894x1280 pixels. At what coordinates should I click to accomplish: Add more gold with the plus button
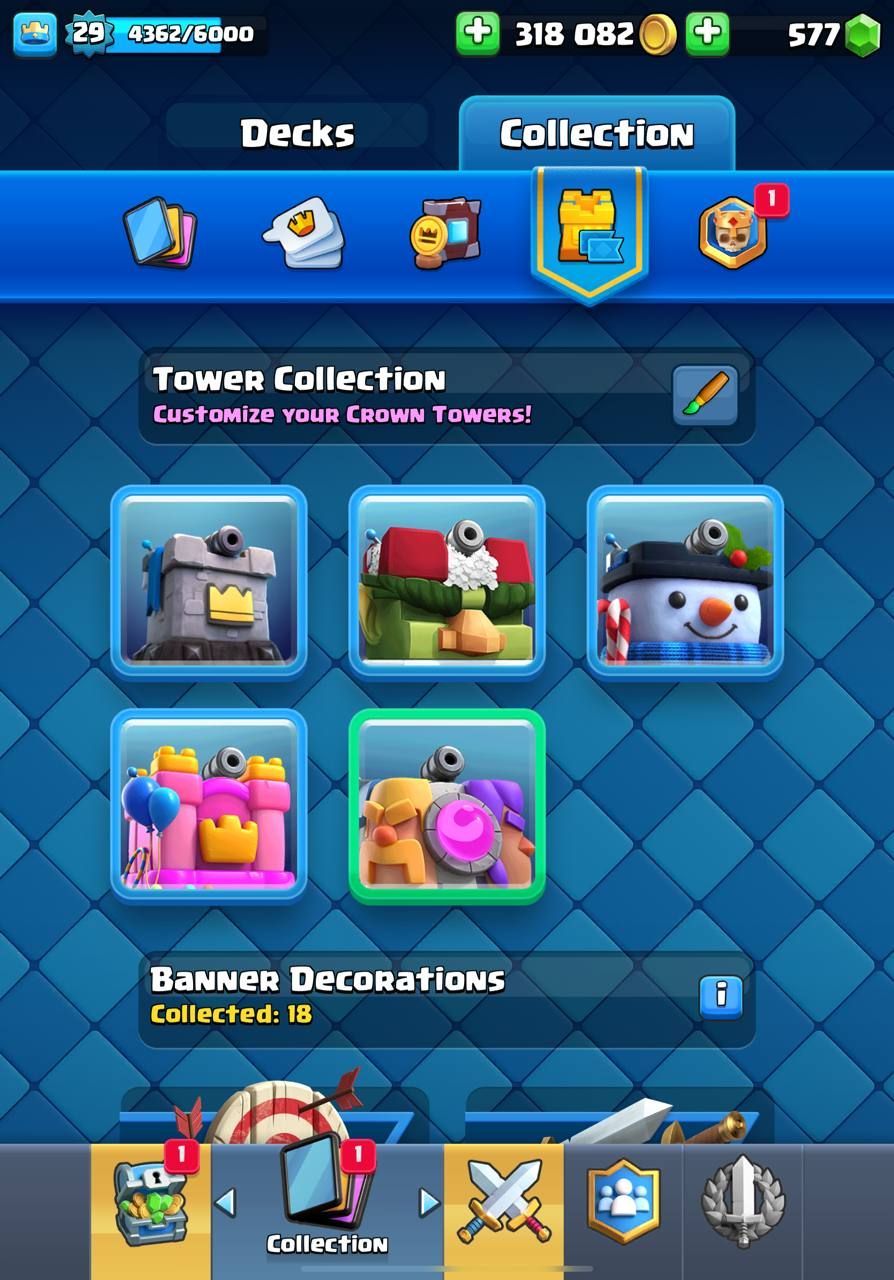pyautogui.click(x=478, y=34)
